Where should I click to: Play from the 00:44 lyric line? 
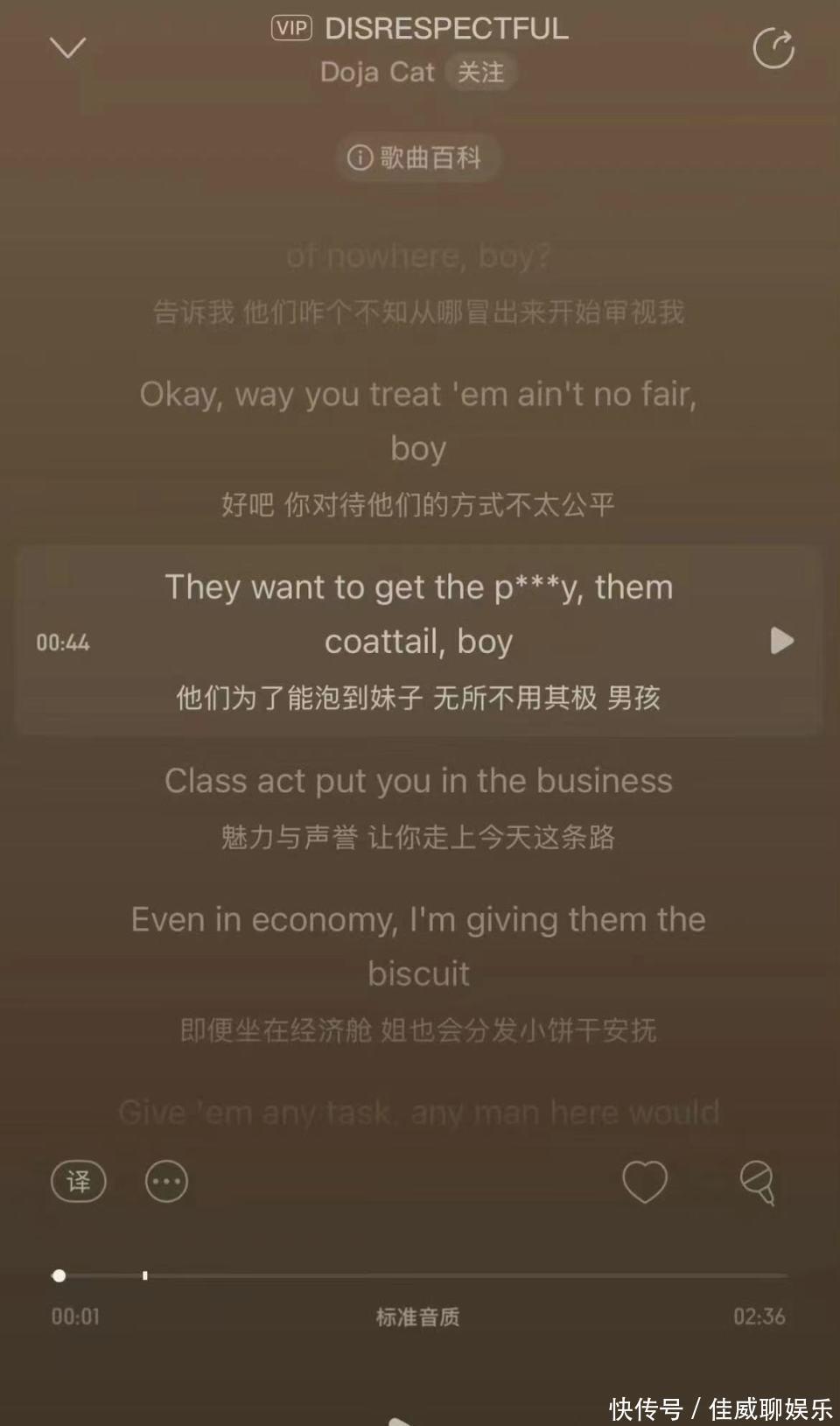click(x=781, y=641)
